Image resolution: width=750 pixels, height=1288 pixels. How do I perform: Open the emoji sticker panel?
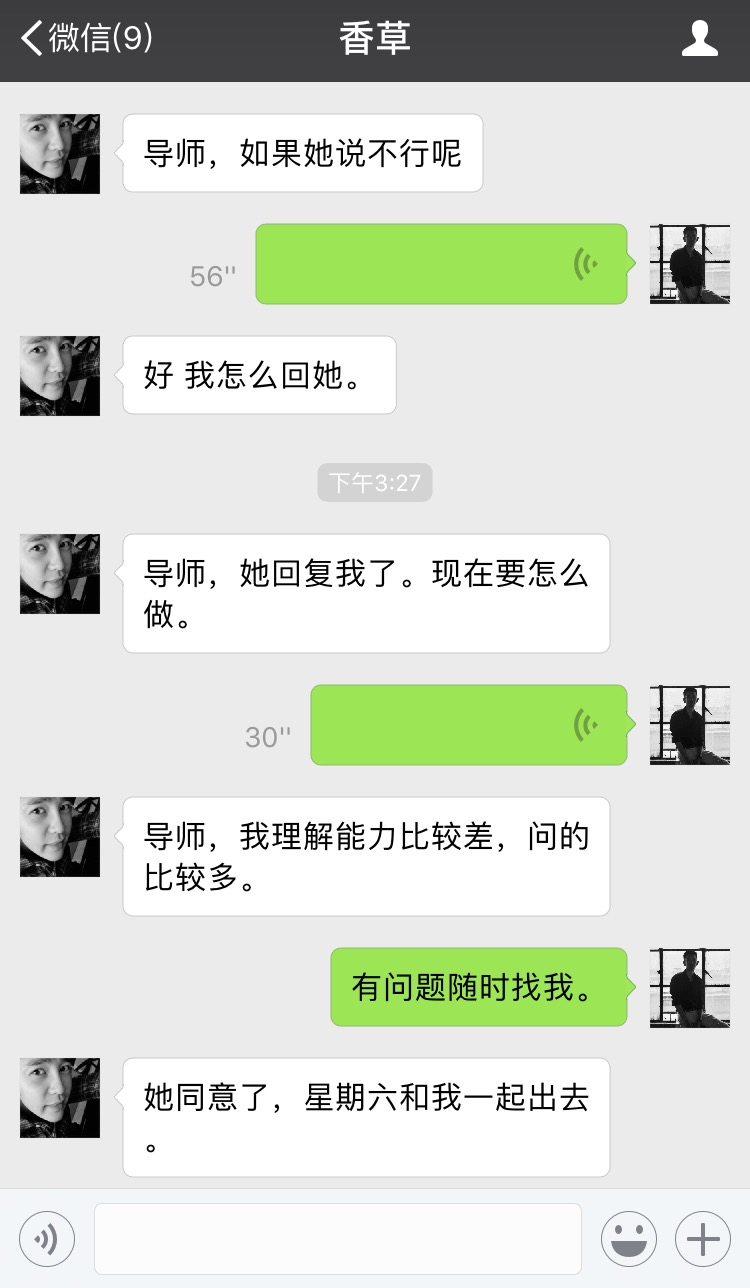(628, 1239)
